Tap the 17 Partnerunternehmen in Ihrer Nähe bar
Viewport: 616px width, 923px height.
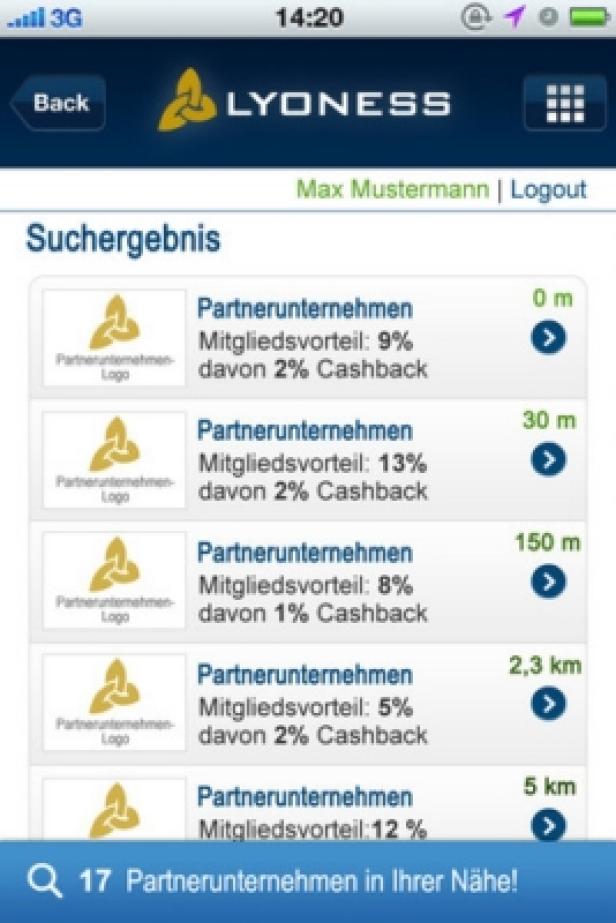308,882
